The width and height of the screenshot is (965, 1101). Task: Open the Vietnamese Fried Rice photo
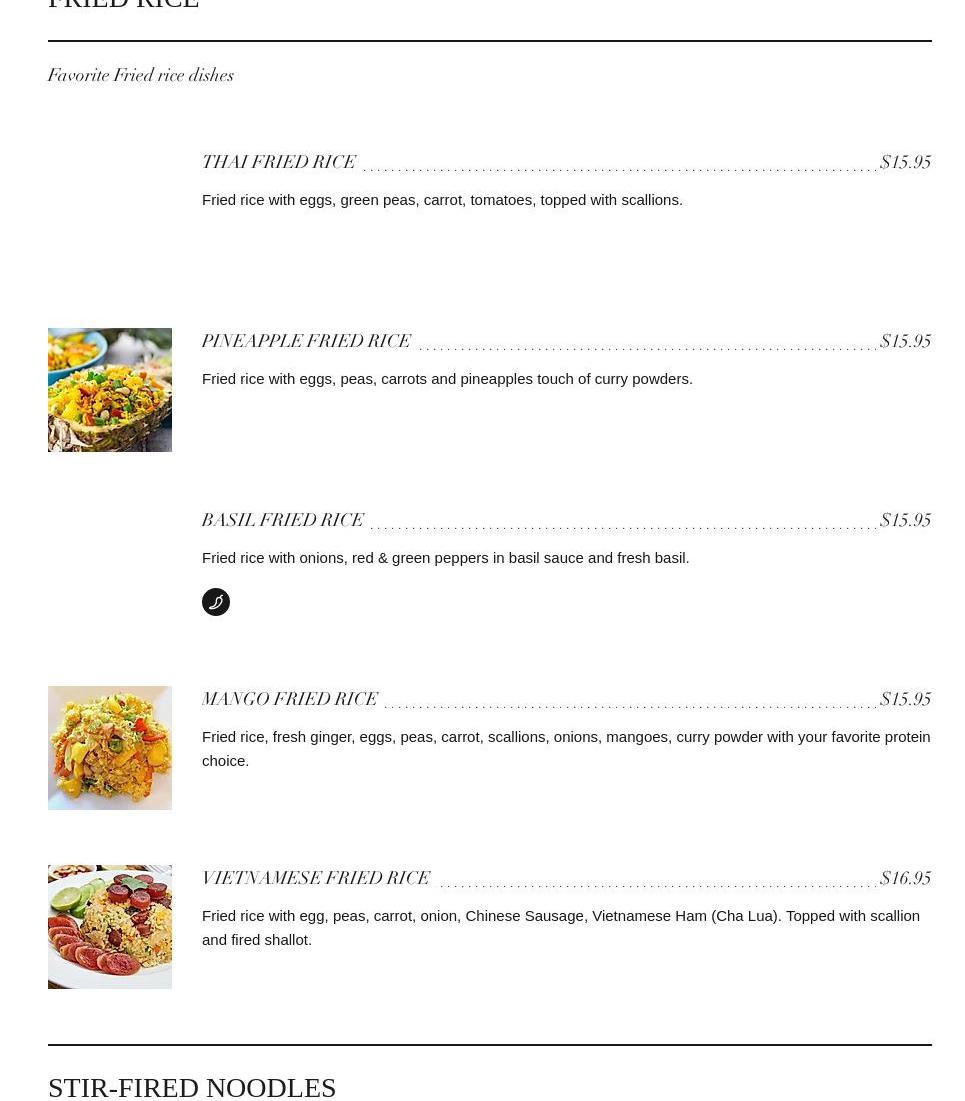[110, 927]
